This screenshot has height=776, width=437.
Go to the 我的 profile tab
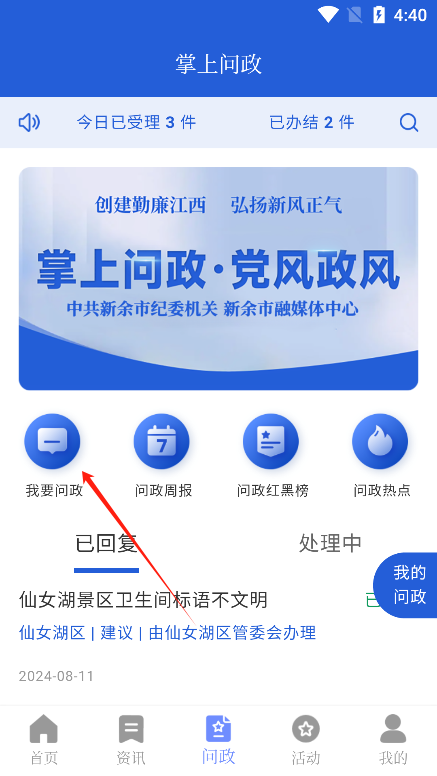393,739
